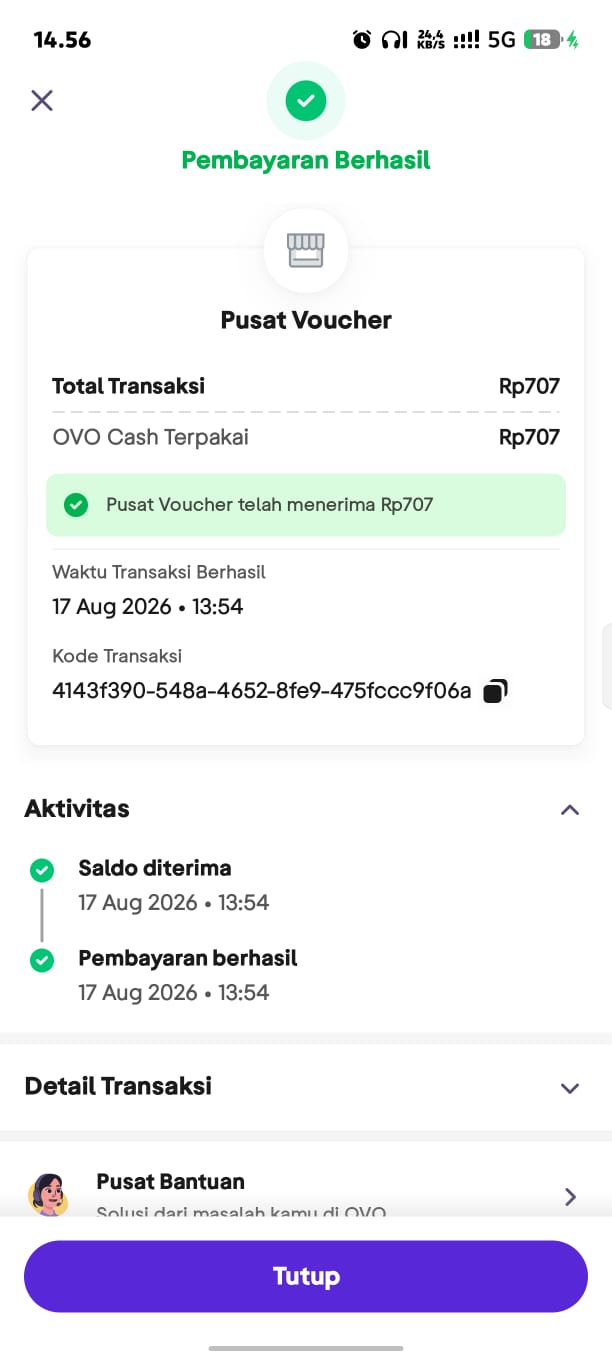The image size is (612, 1360).
Task: Copy the transaction code
Action: click(x=496, y=691)
